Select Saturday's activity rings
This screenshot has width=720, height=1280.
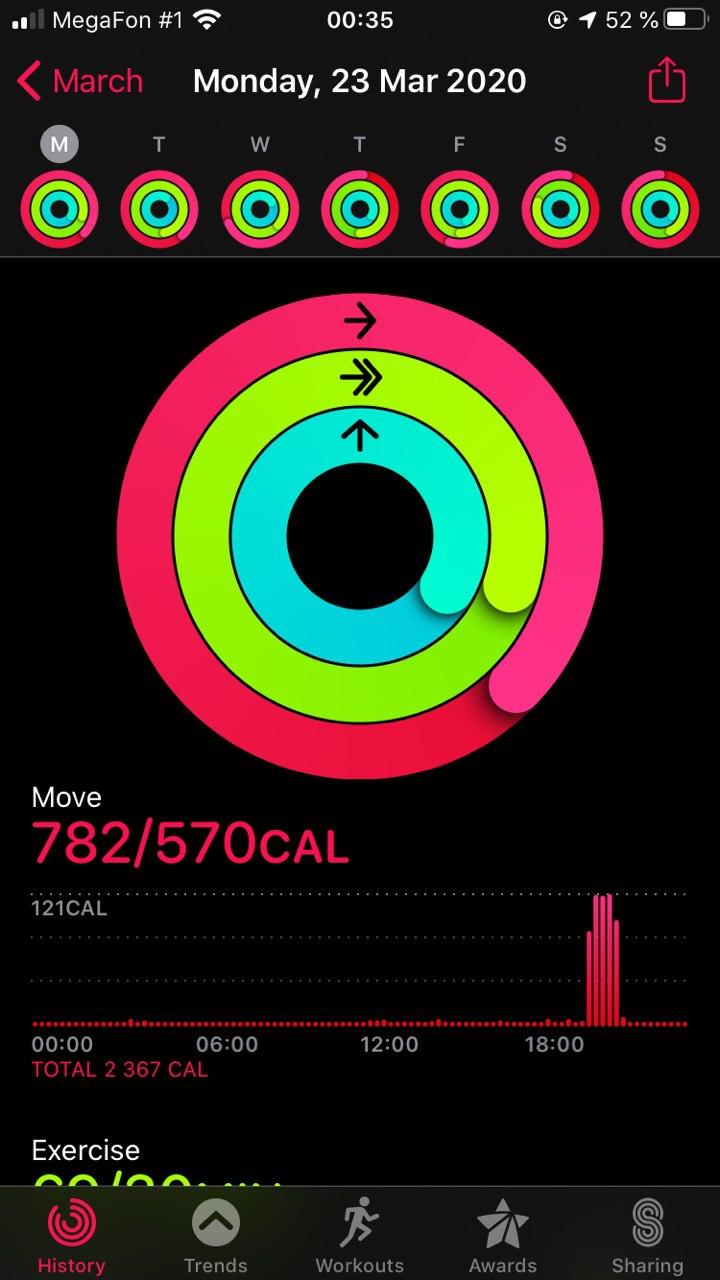tap(560, 210)
